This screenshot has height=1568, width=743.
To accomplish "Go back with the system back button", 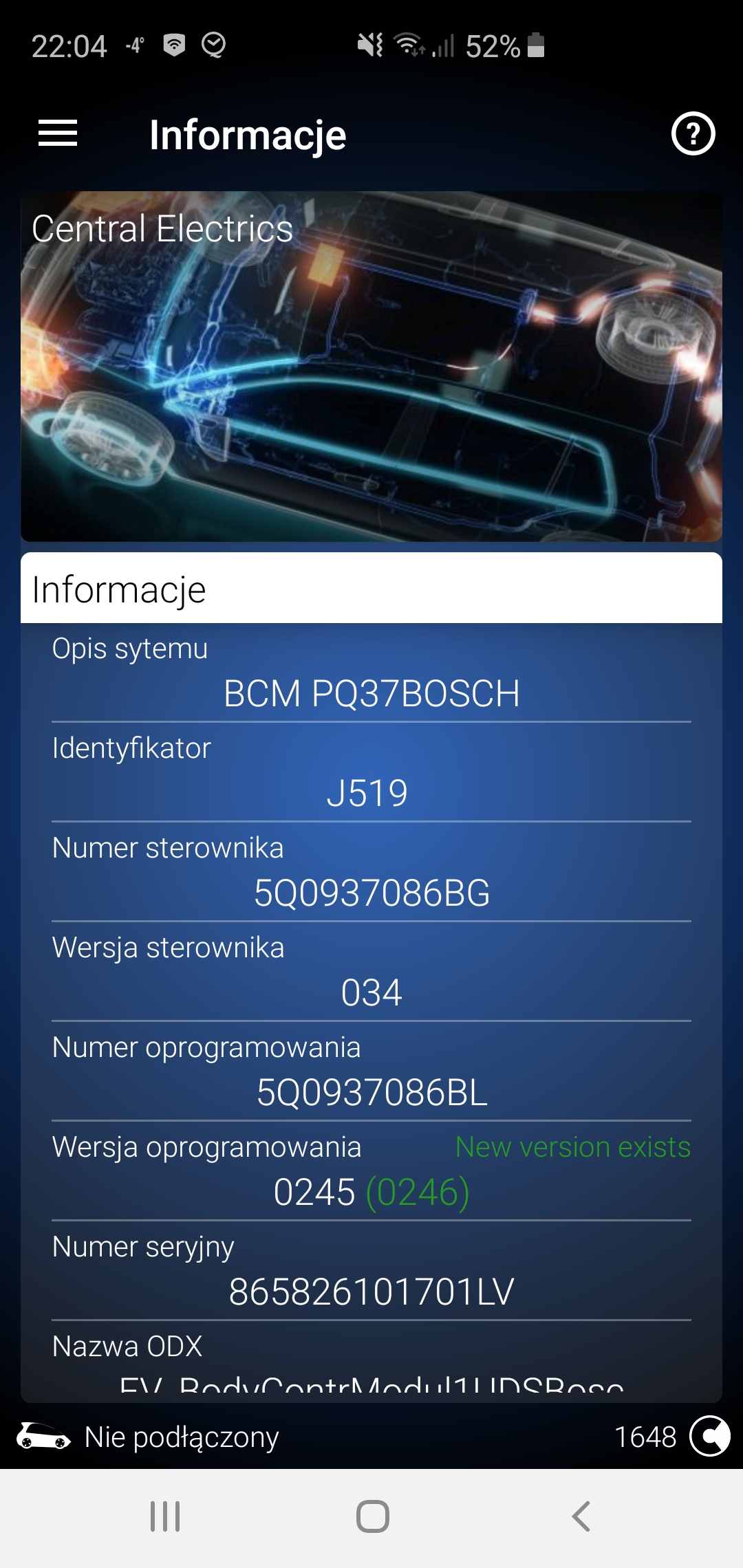I will point(581,1516).
